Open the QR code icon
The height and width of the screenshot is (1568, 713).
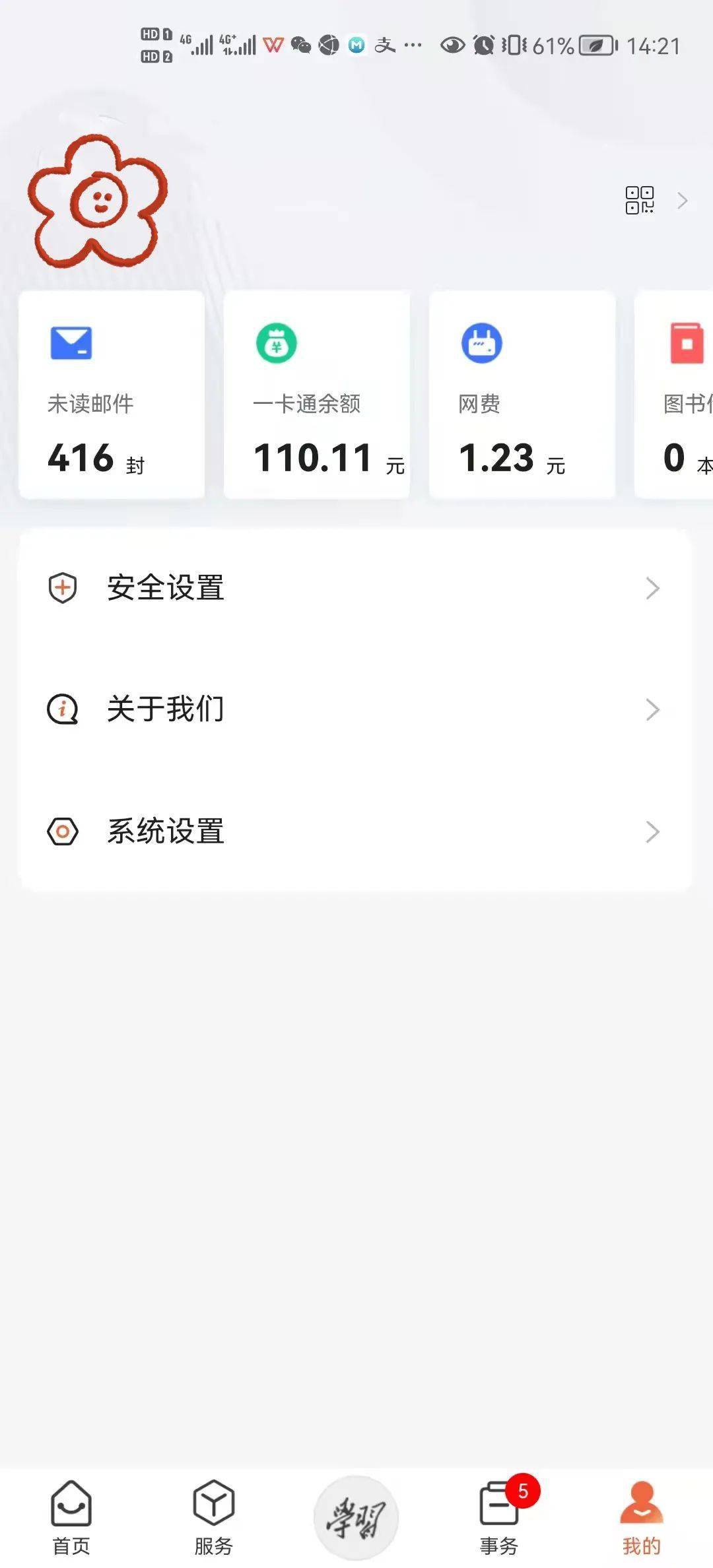pyautogui.click(x=639, y=200)
